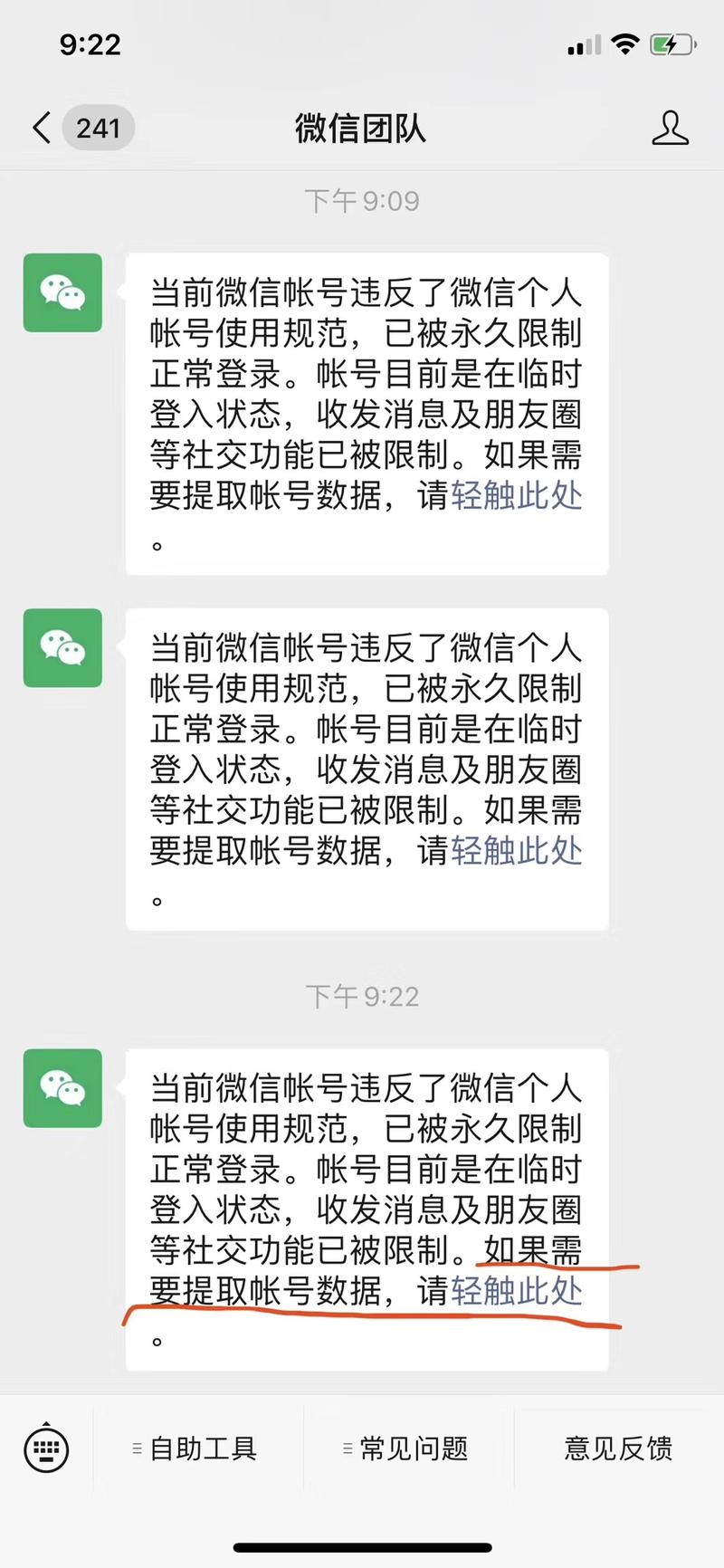Open the contact profile icon at top right
This screenshot has width=724, height=1568.
671,129
